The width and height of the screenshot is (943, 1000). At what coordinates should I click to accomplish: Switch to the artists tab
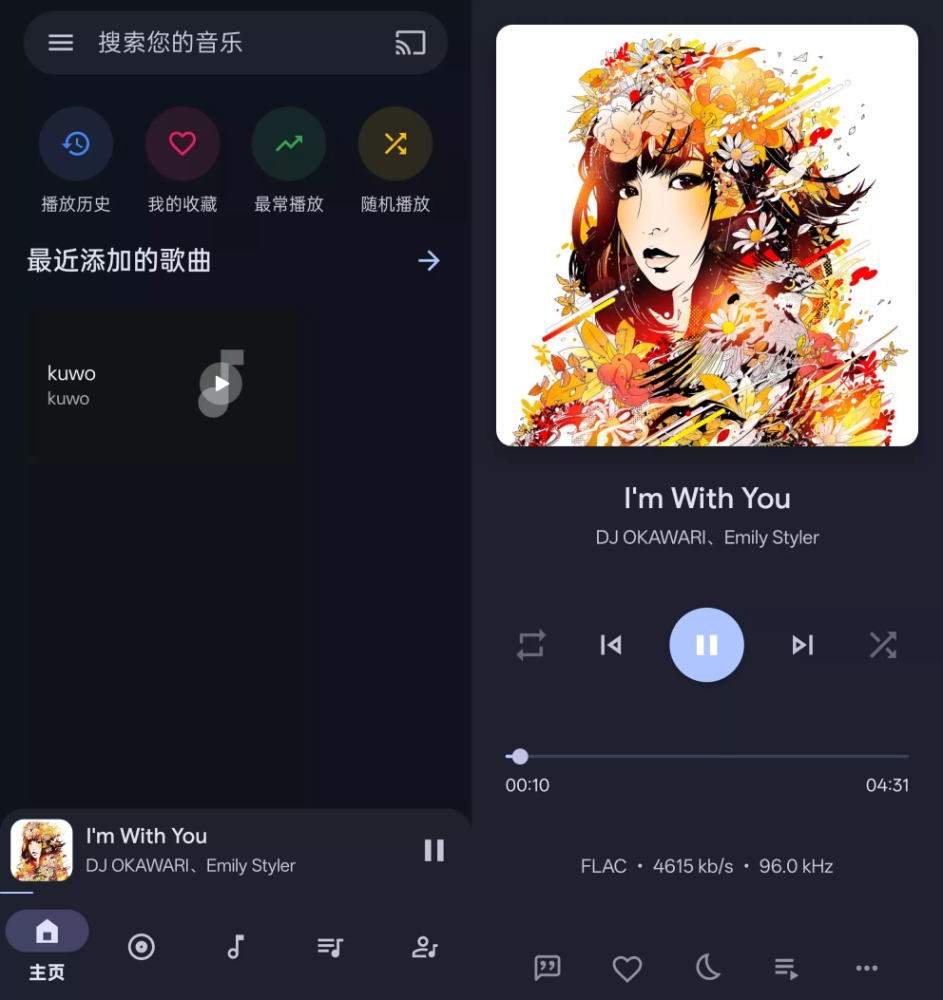(x=425, y=947)
